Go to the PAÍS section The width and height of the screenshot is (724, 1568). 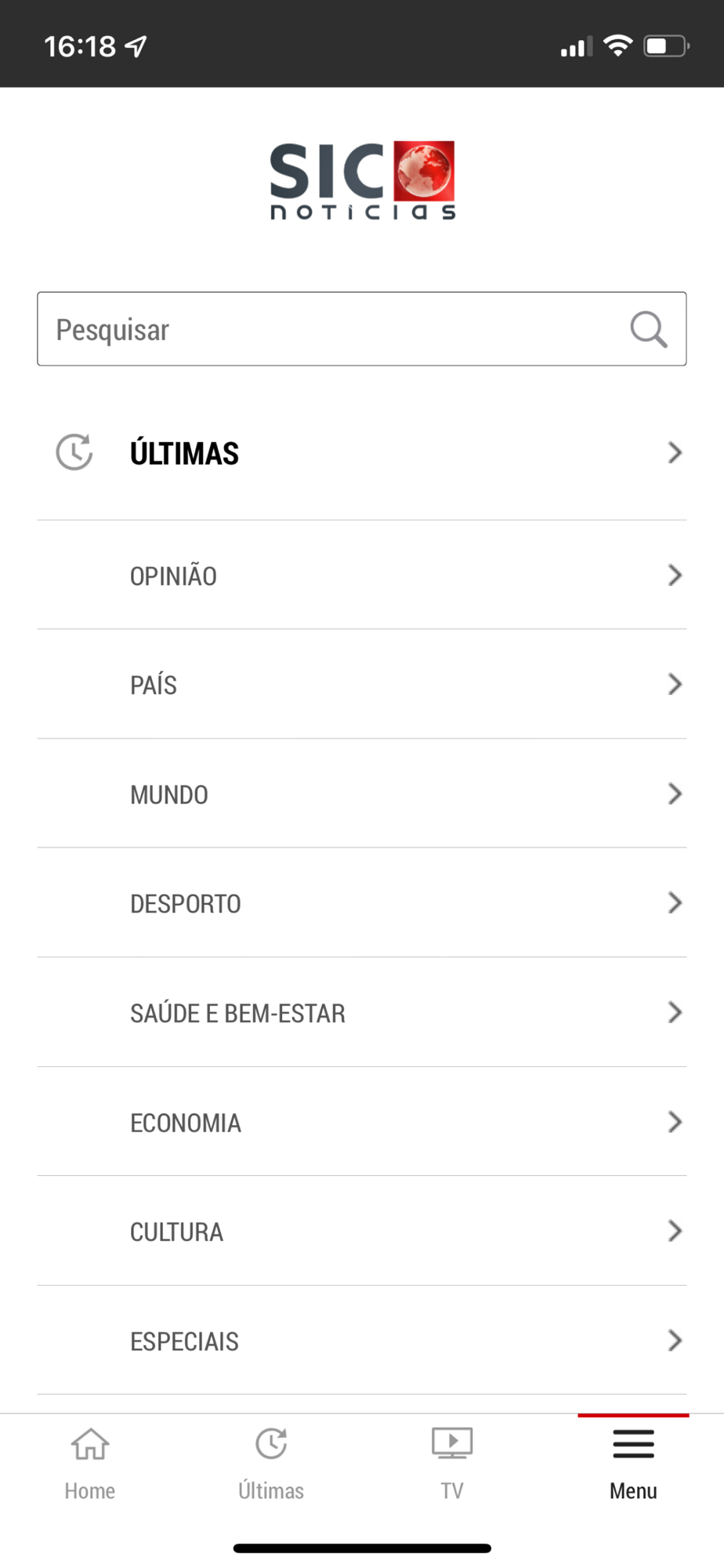[361, 684]
